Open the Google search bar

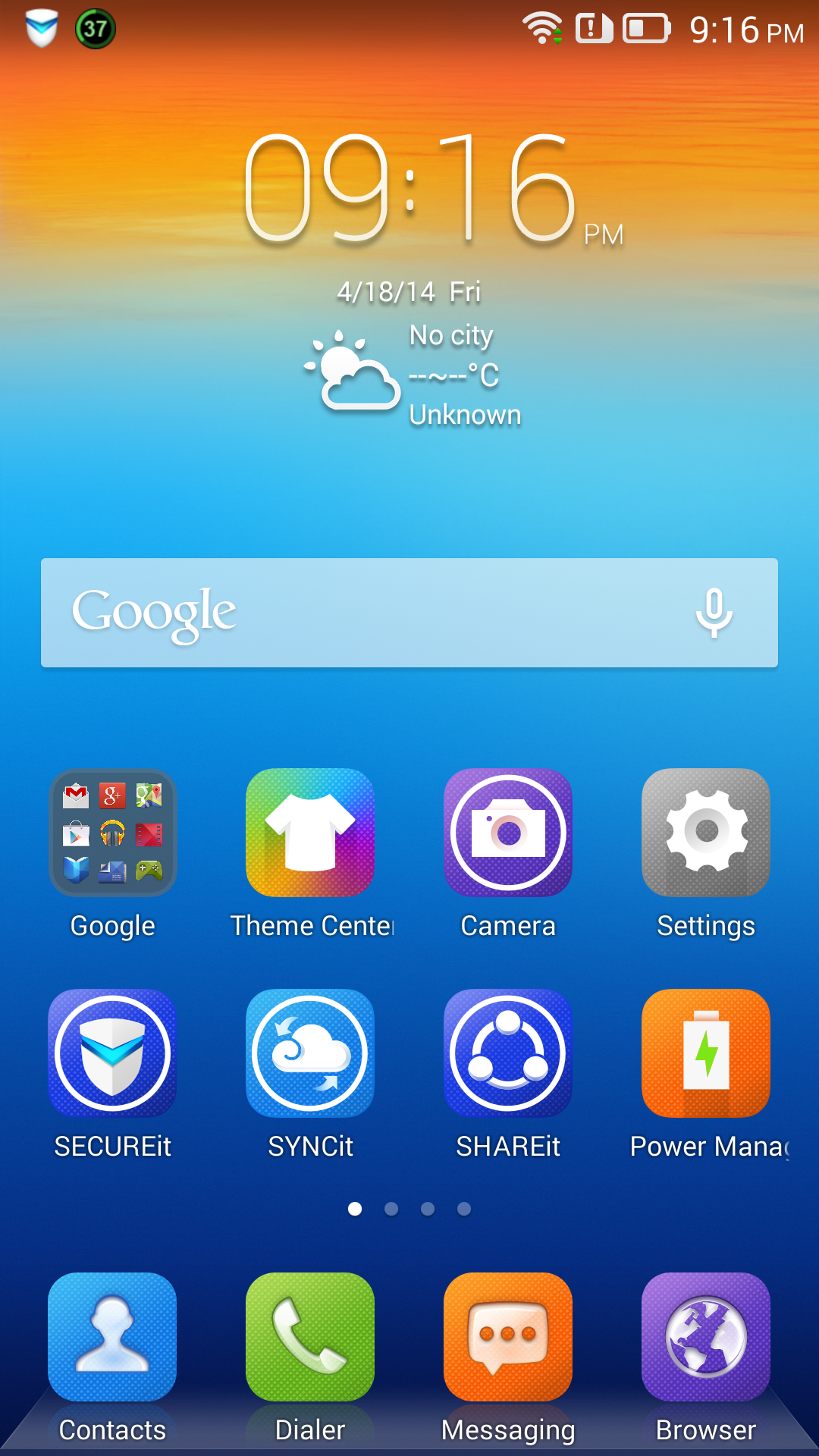pyautogui.click(x=364, y=613)
